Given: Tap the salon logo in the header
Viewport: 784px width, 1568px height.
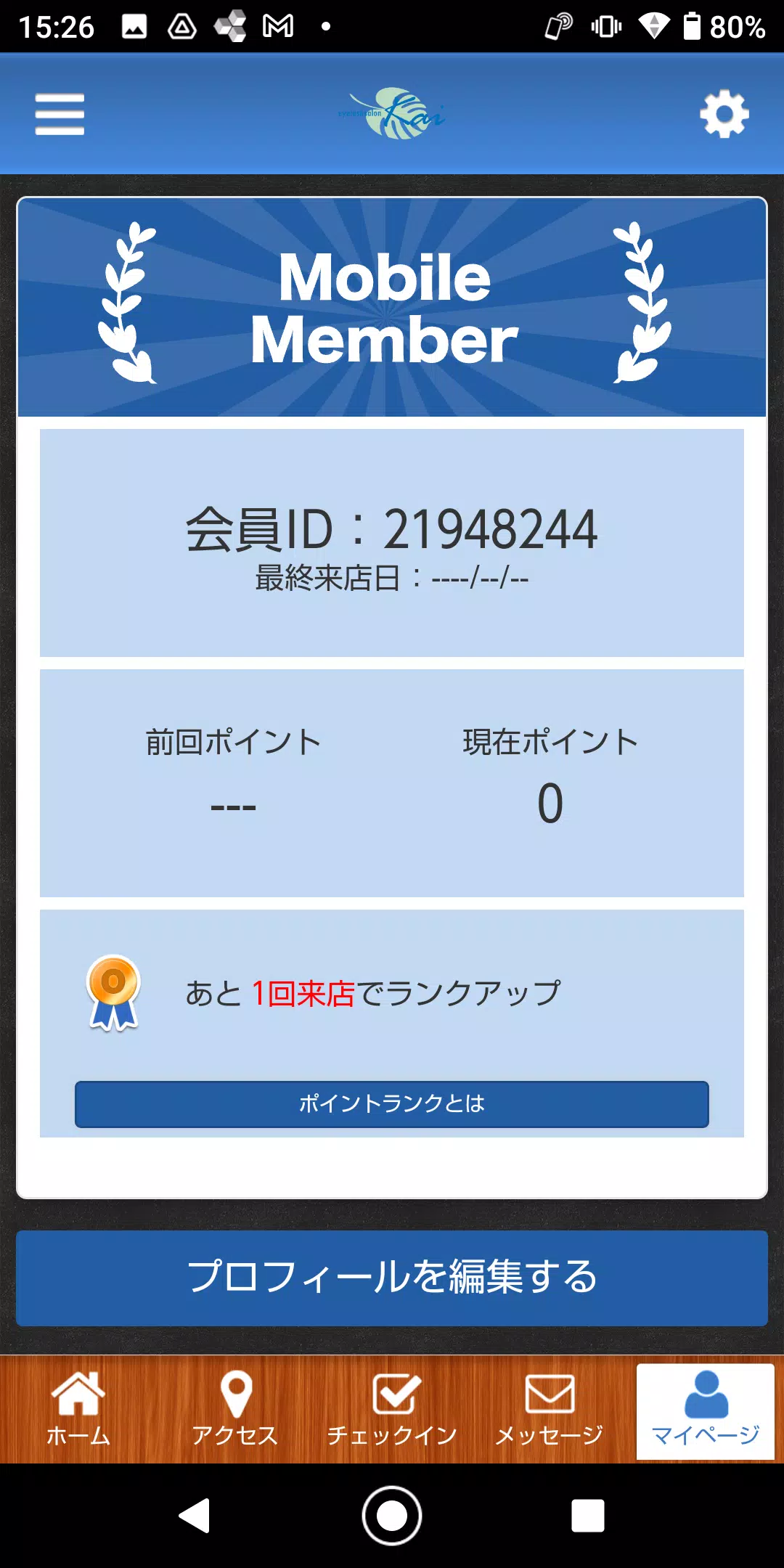Looking at the screenshot, I should pos(392,114).
